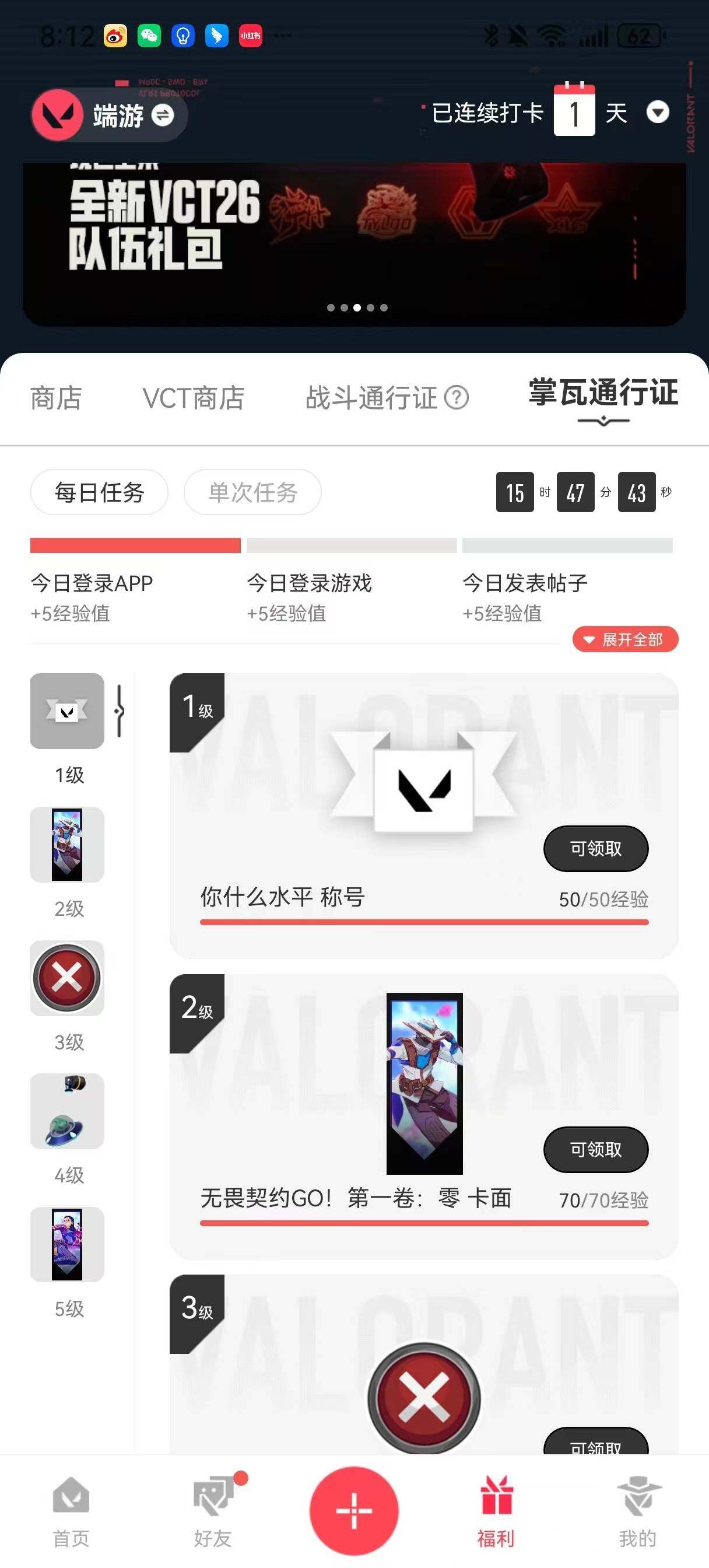Select the 每日任务 chip

click(x=99, y=492)
